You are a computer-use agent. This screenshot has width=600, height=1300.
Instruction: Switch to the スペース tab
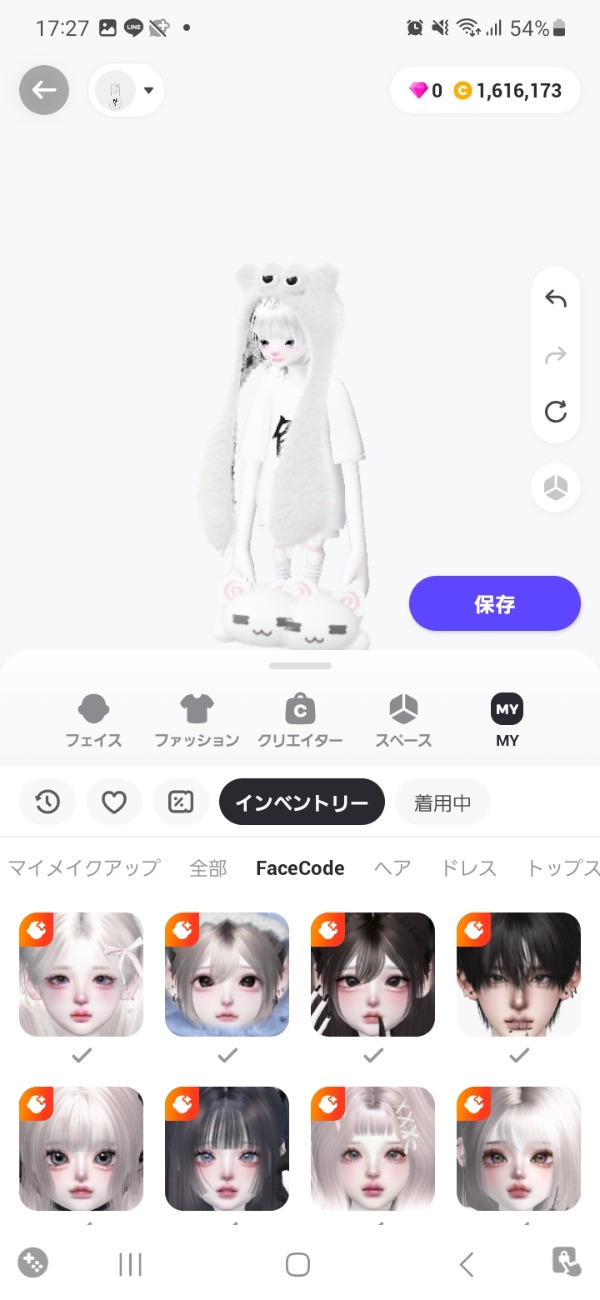(x=403, y=721)
